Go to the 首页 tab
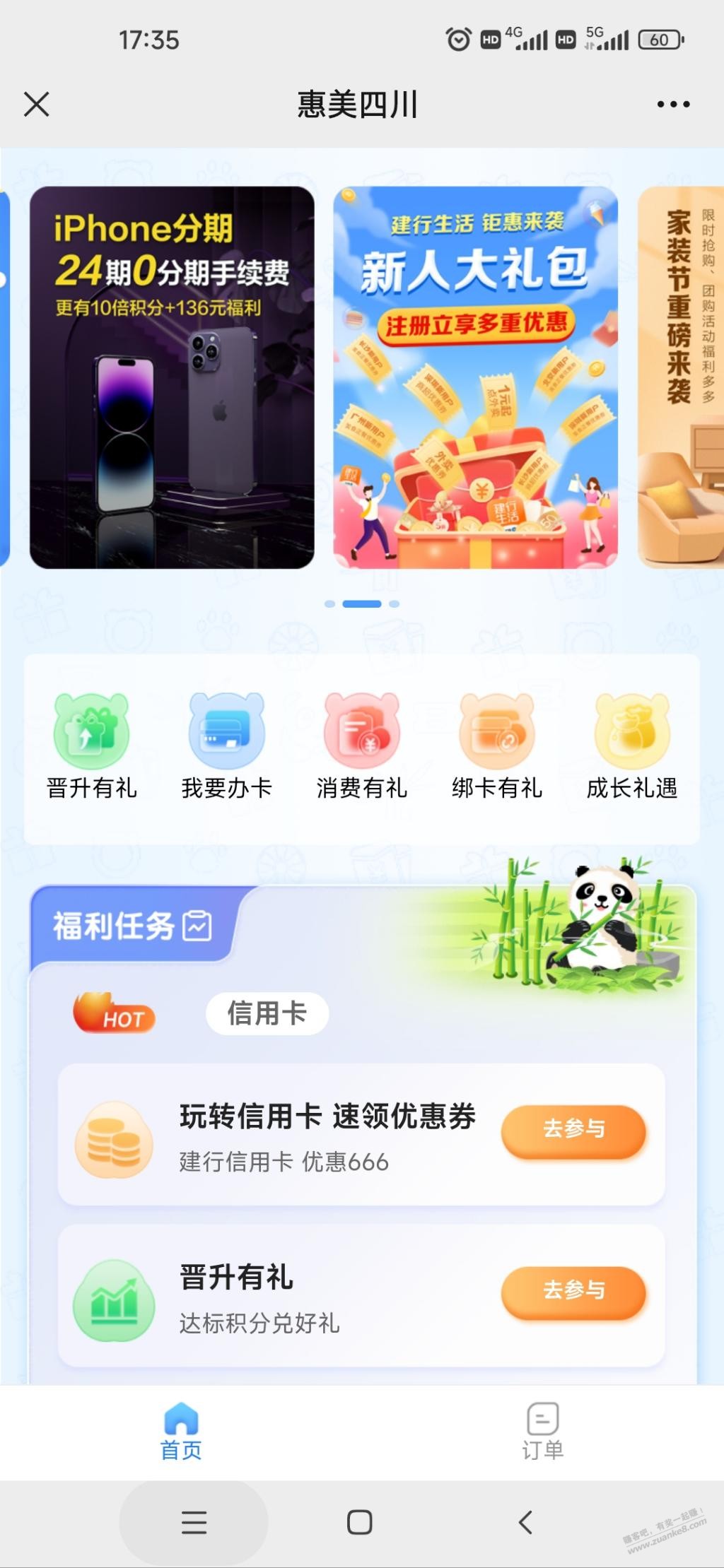Viewport: 724px width, 1568px height. (181, 1432)
